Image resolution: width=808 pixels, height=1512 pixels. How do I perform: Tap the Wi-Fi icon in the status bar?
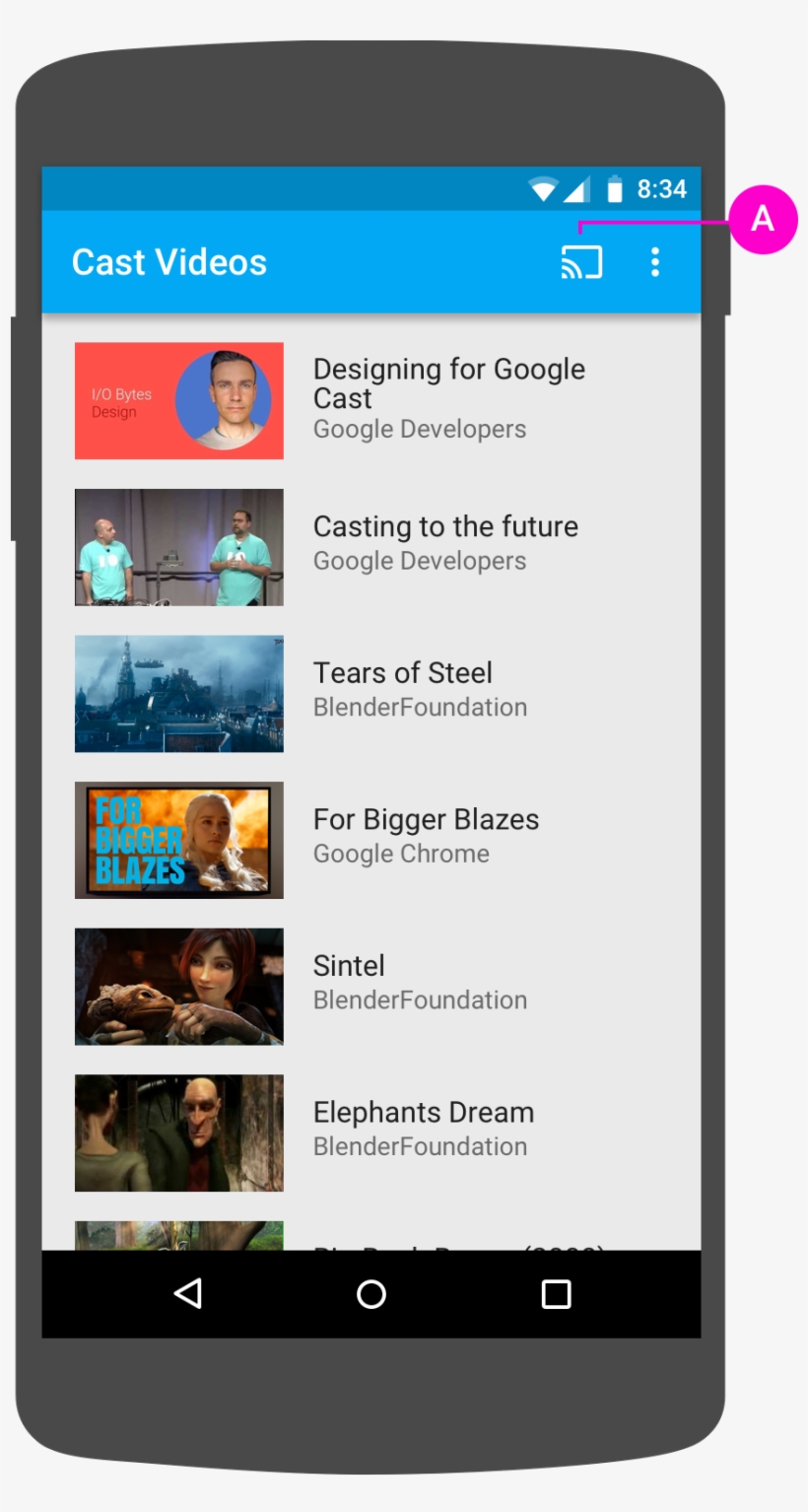(545, 188)
